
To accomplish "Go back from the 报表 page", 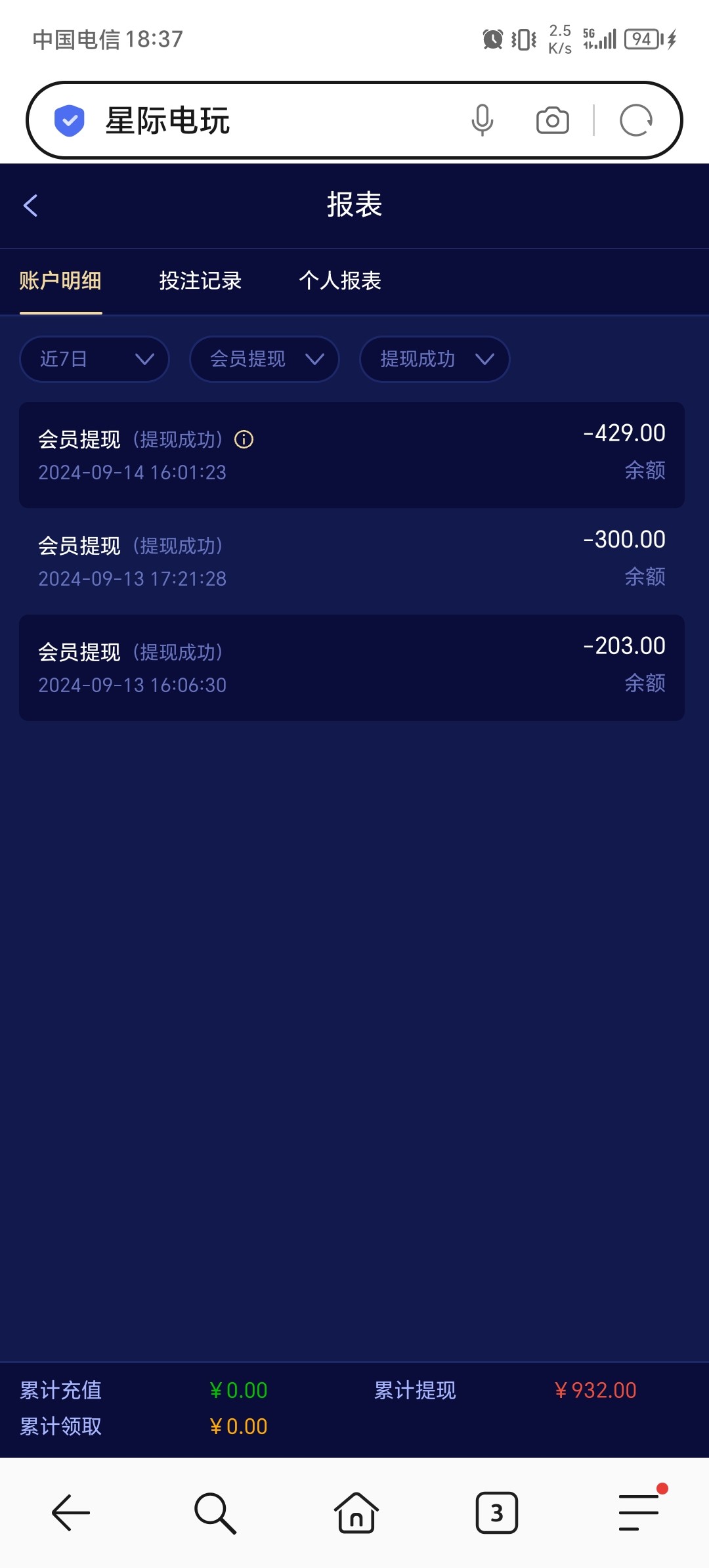I will (x=30, y=206).
